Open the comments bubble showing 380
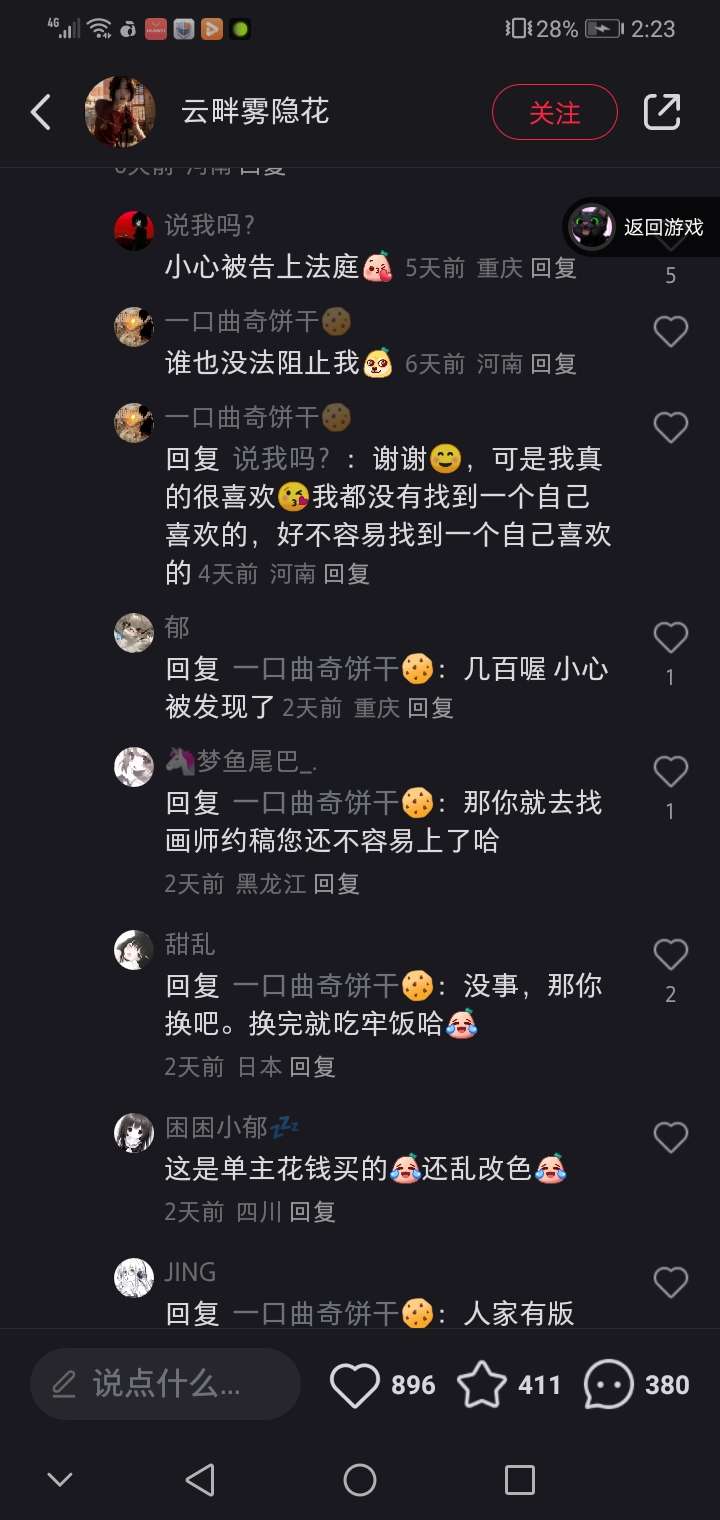 pos(609,1385)
